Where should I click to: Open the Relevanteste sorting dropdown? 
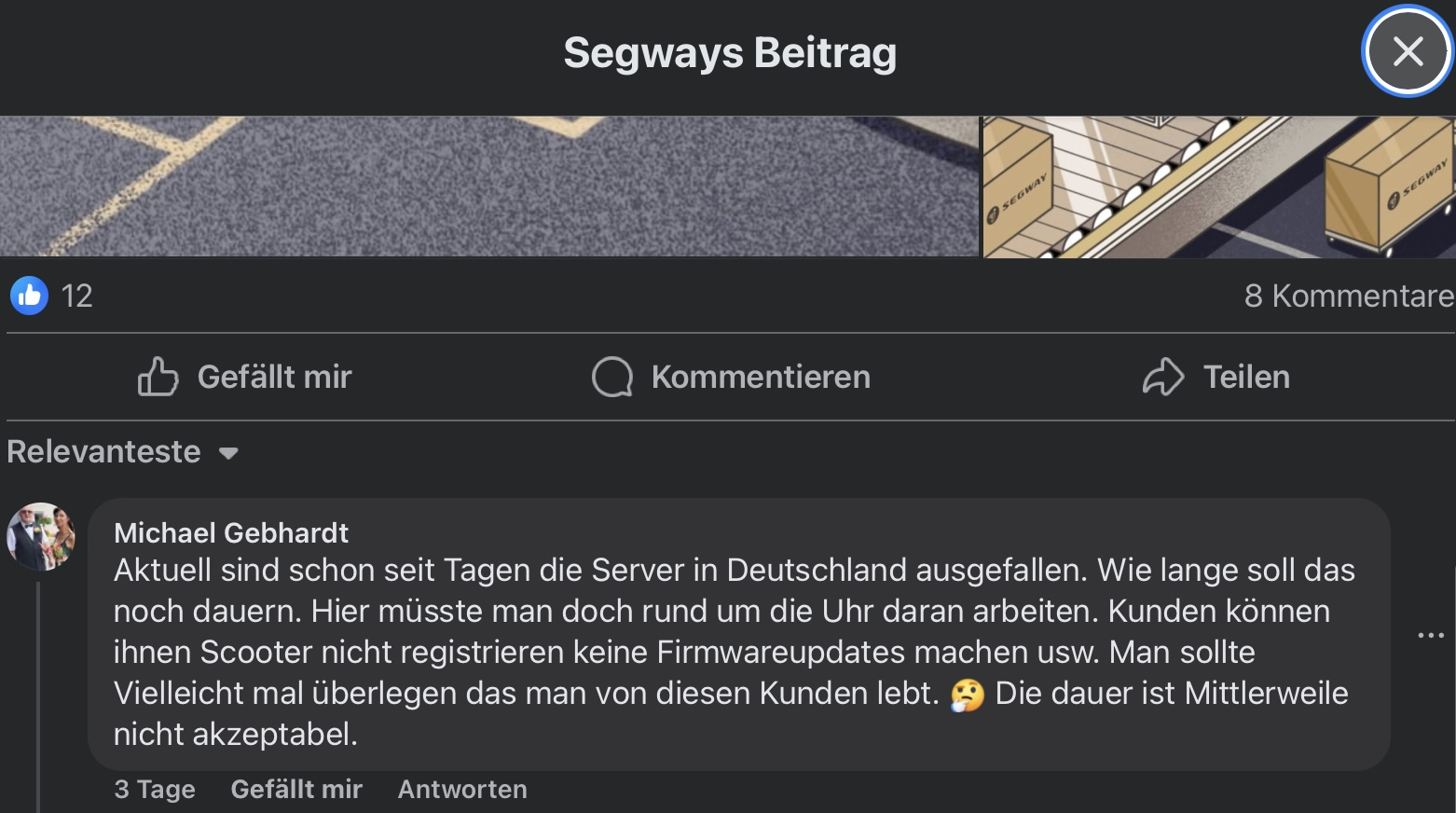click(122, 452)
